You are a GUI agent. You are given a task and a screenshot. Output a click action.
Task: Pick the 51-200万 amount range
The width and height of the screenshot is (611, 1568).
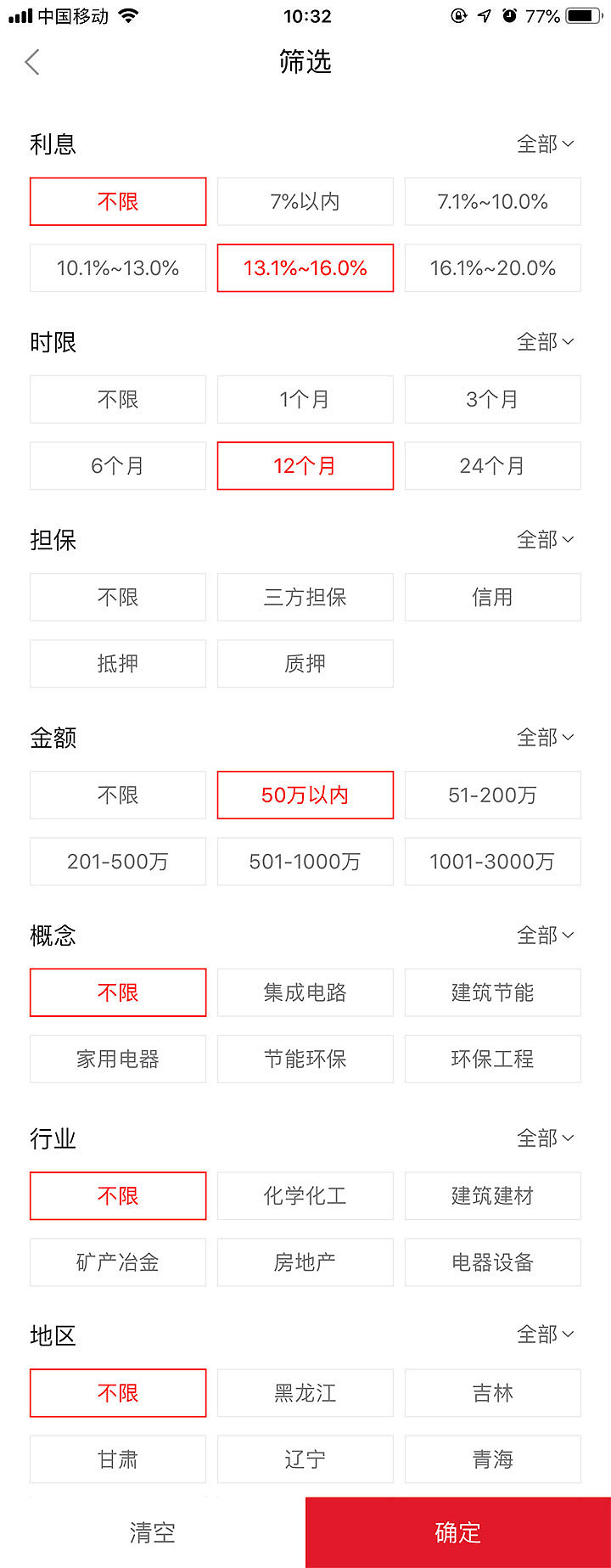492,795
